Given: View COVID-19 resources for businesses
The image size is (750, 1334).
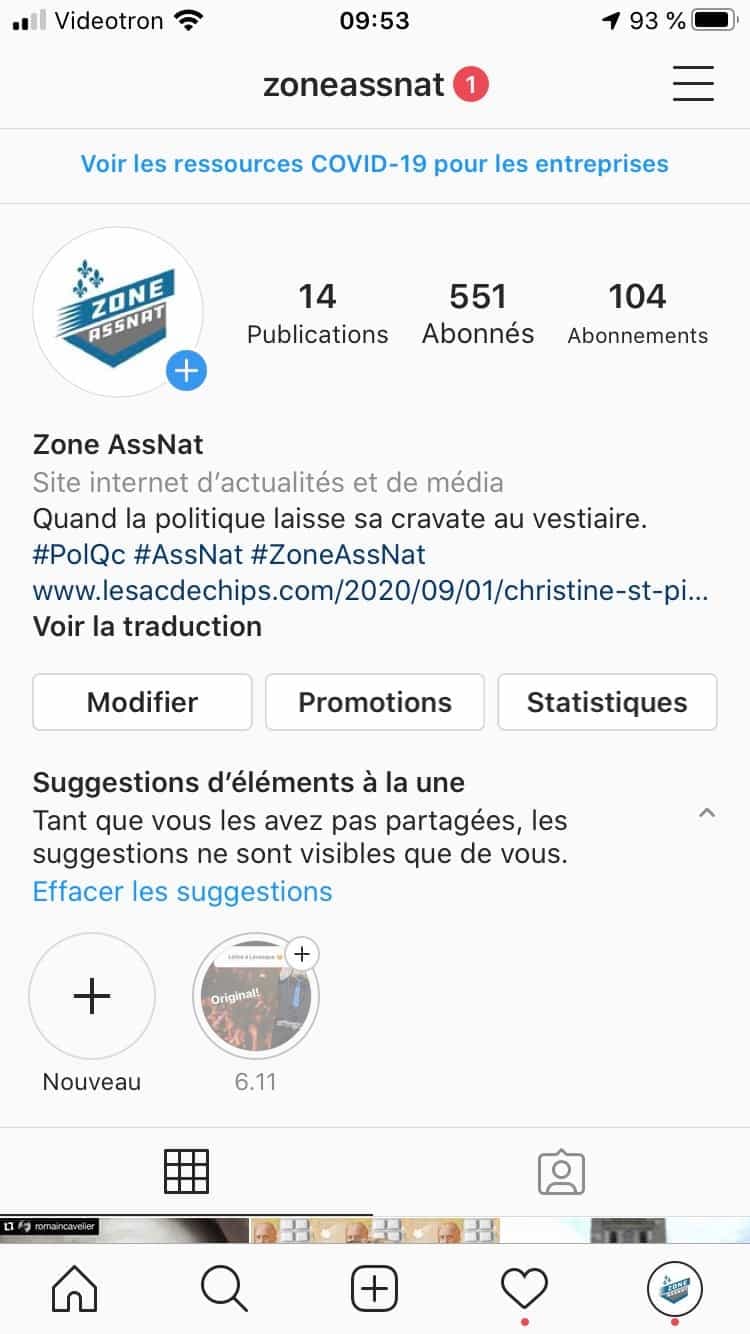Looking at the screenshot, I should (x=375, y=163).
